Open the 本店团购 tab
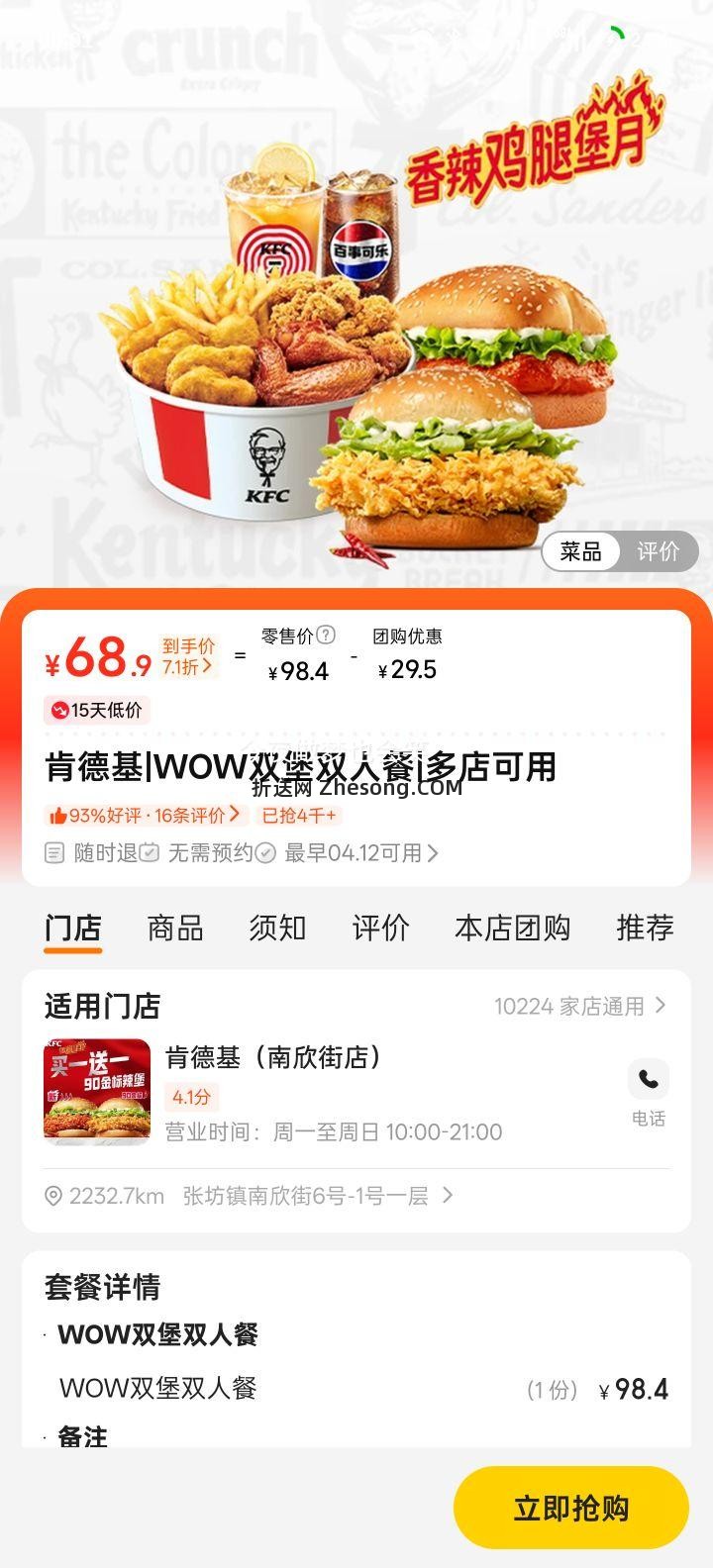Viewport: 713px width, 1568px height. (512, 929)
